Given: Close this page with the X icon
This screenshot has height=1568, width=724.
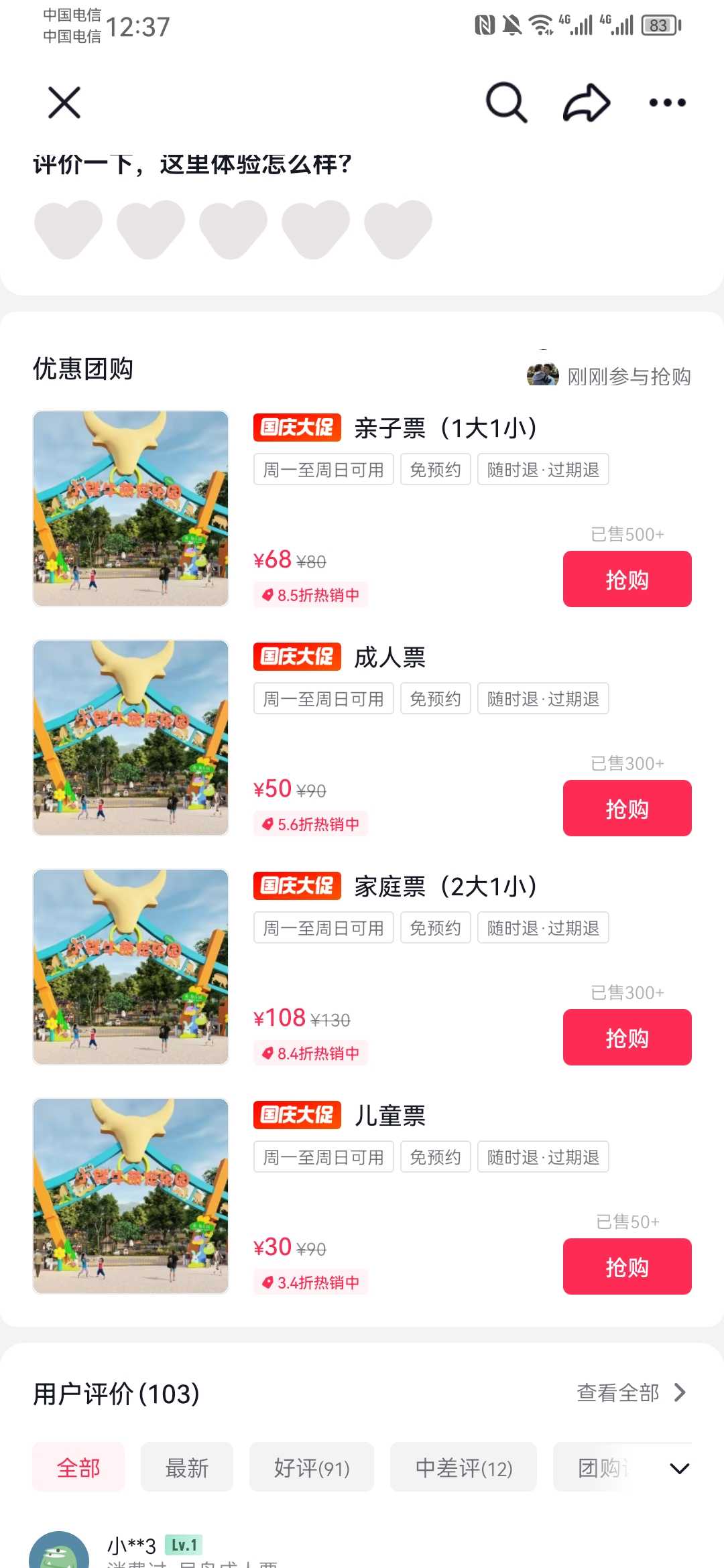Looking at the screenshot, I should pos(64,103).
